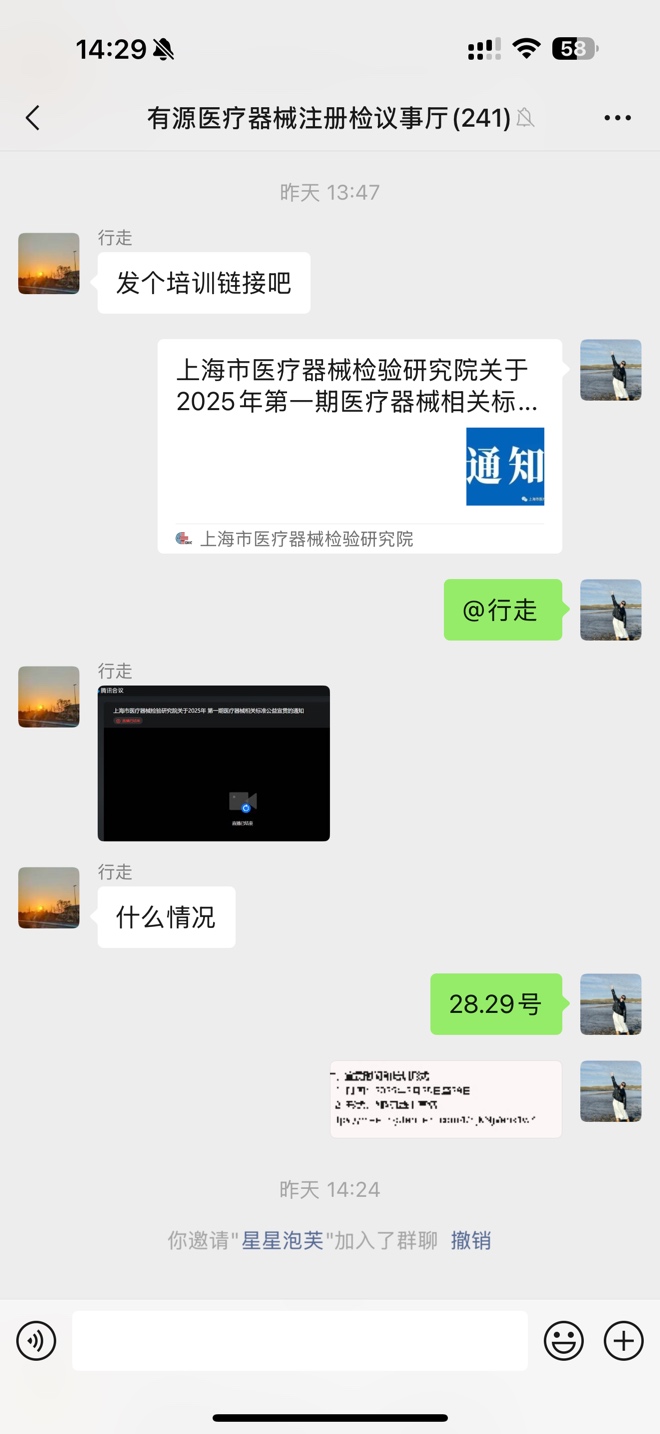Go back to the chat list
The width and height of the screenshot is (660, 1434).
pyautogui.click(x=33, y=118)
